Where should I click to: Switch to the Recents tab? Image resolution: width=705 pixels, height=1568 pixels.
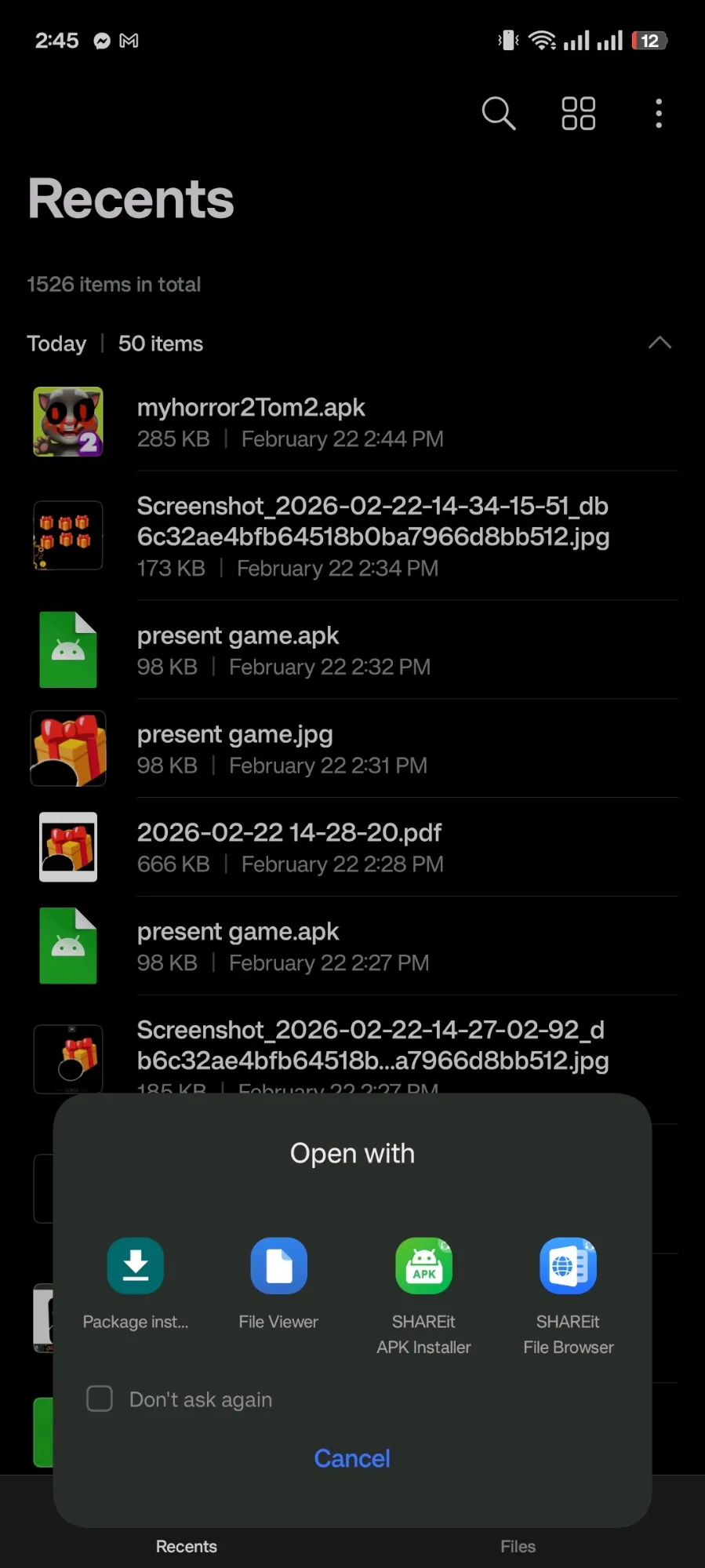click(186, 1546)
